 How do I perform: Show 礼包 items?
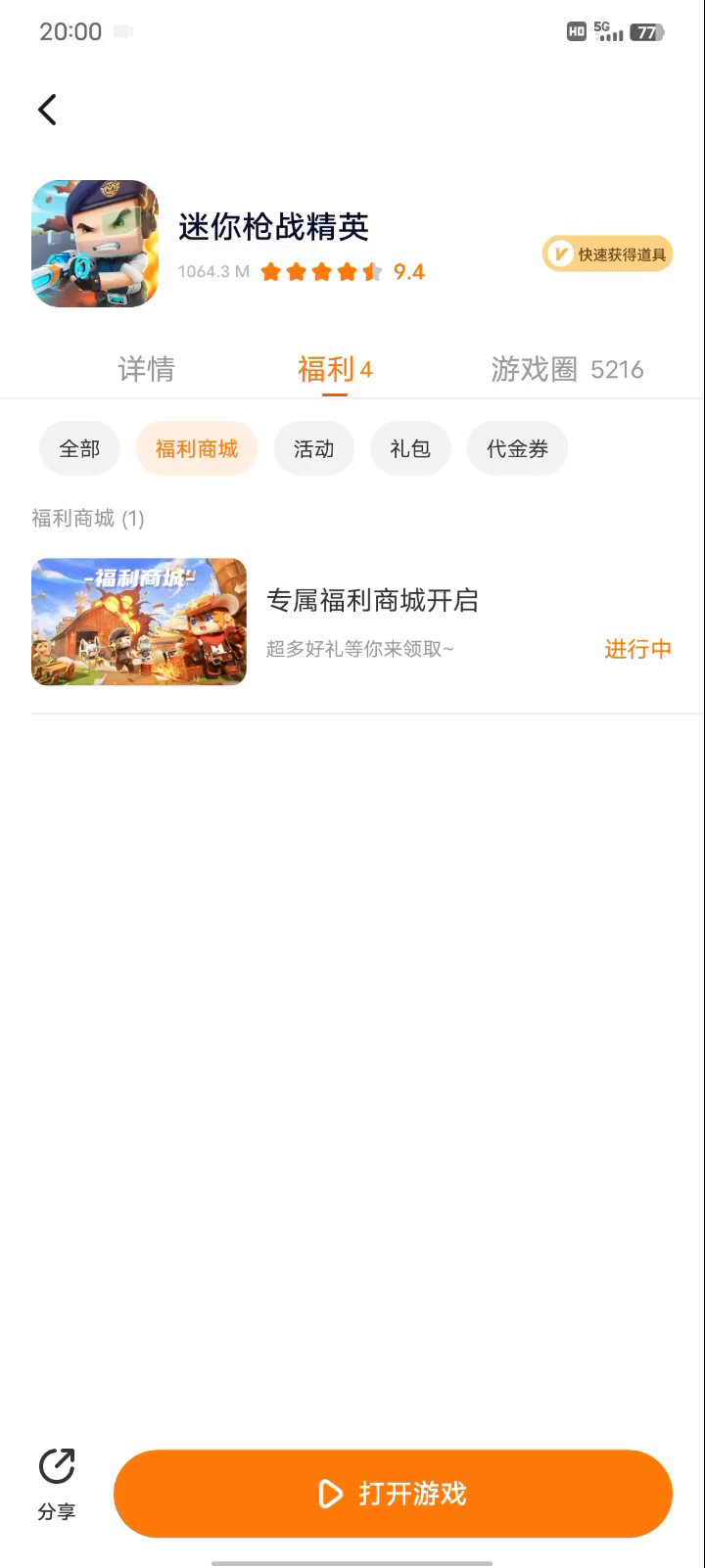pos(409,449)
